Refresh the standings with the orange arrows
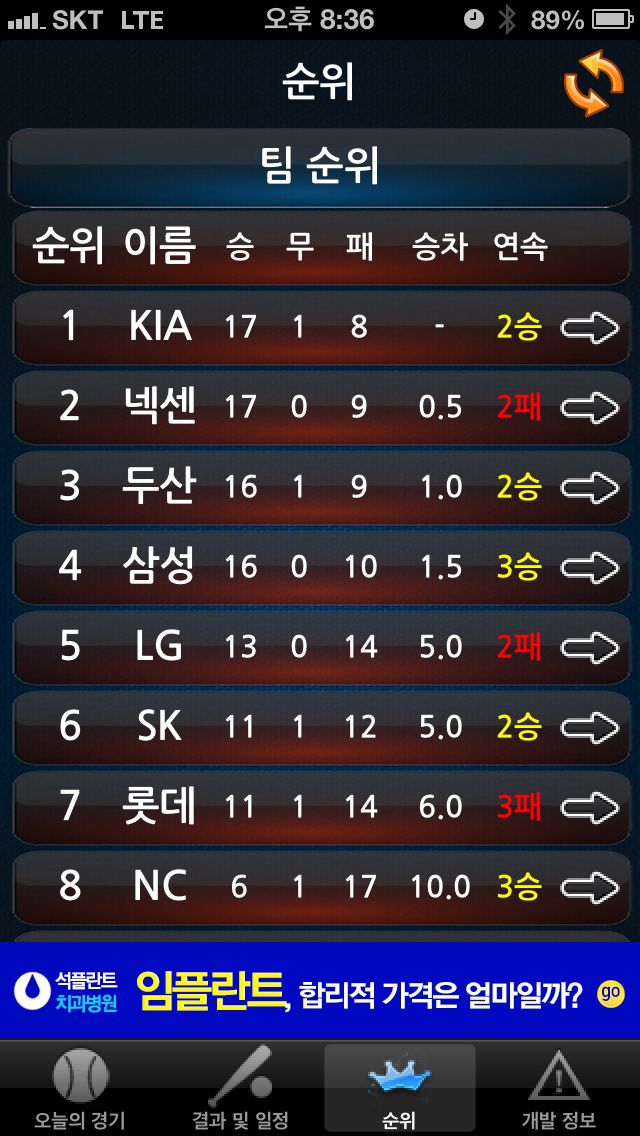640x1136 pixels. point(593,84)
